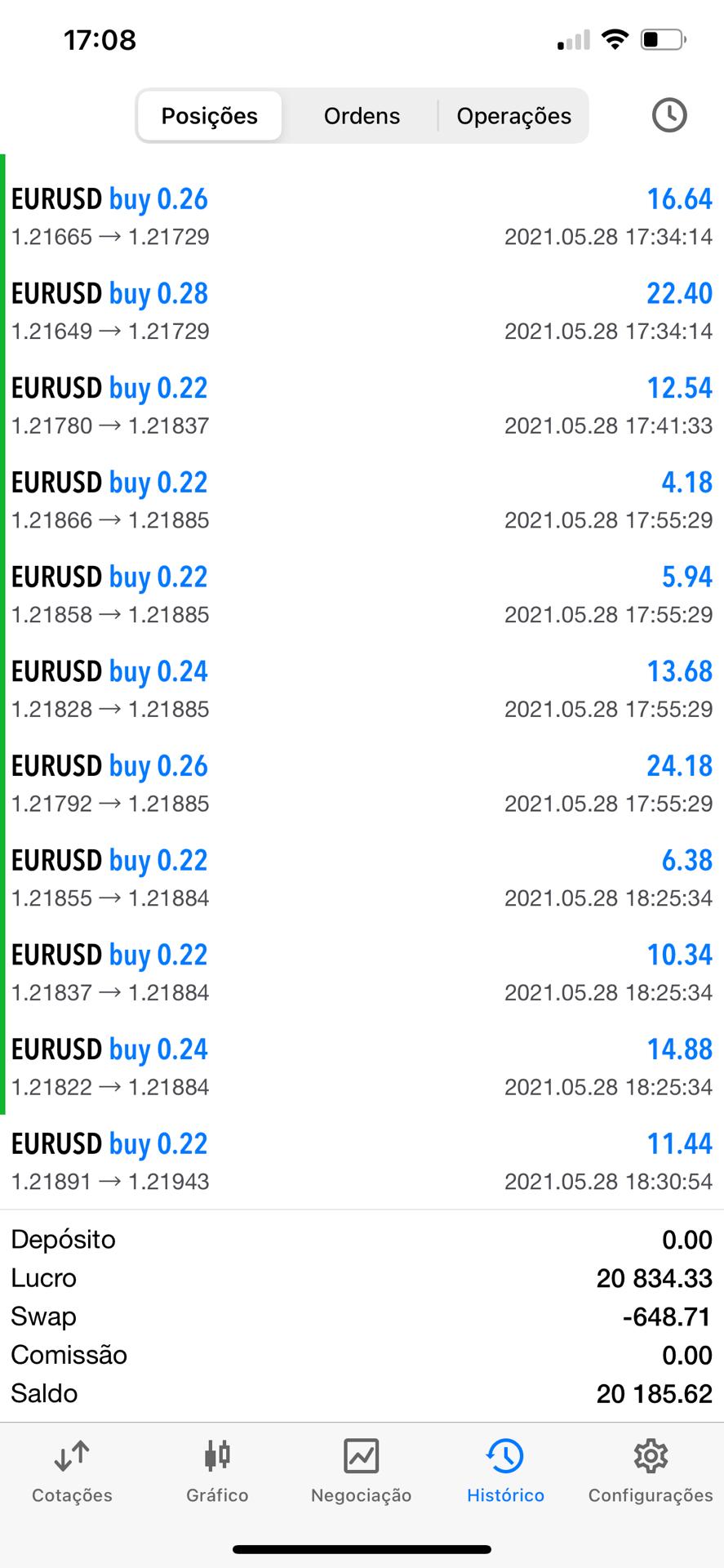
Task: Switch to the Ordens segment
Action: point(362,116)
